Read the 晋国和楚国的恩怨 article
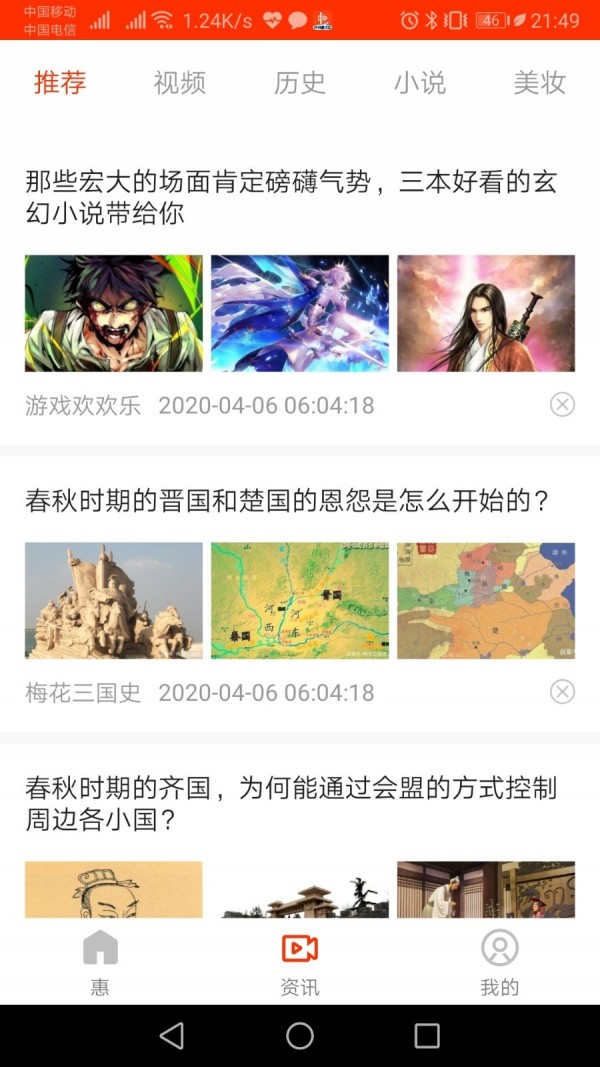The height and width of the screenshot is (1067, 600). click(x=288, y=501)
